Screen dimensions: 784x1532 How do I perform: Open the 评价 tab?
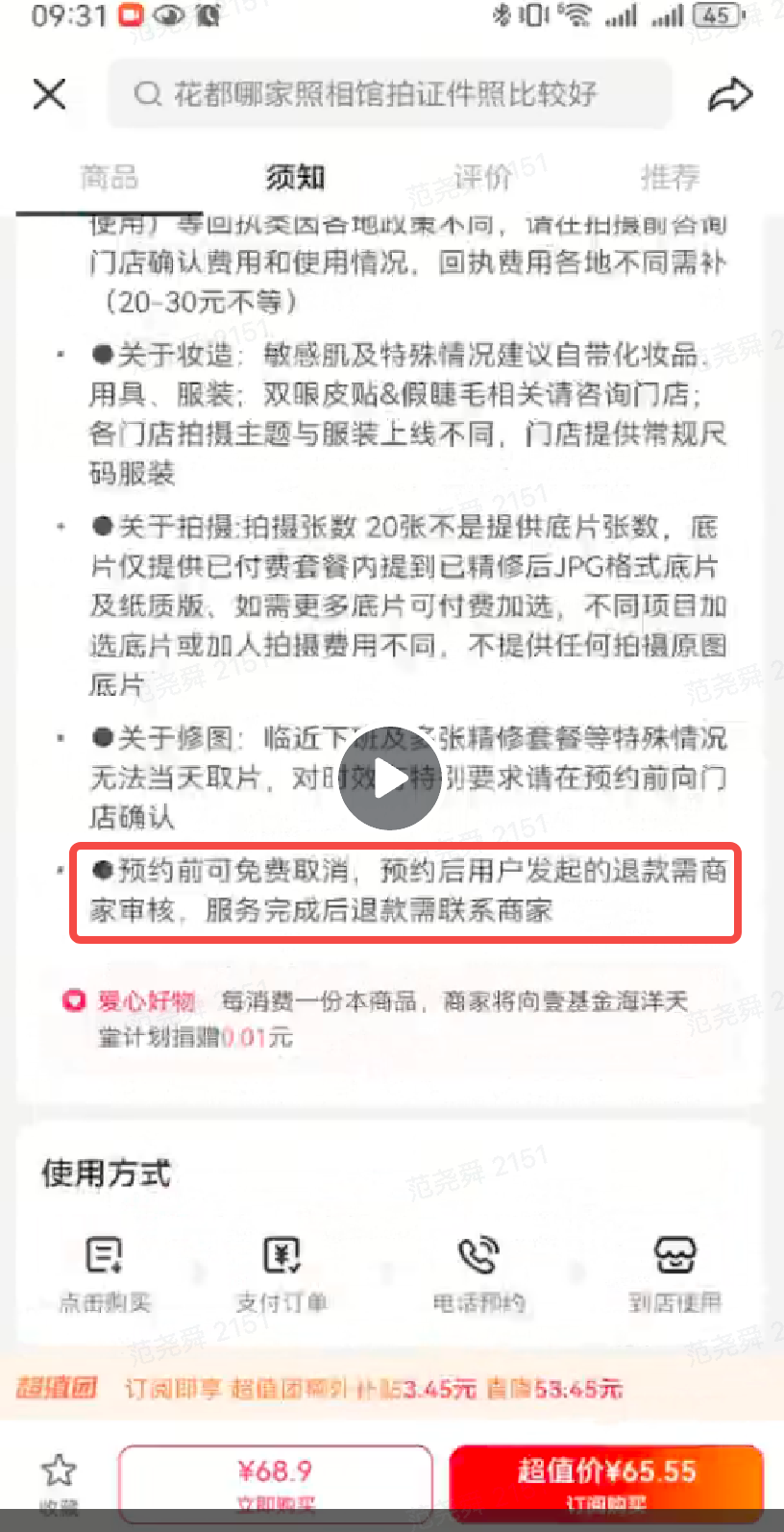coord(482,177)
